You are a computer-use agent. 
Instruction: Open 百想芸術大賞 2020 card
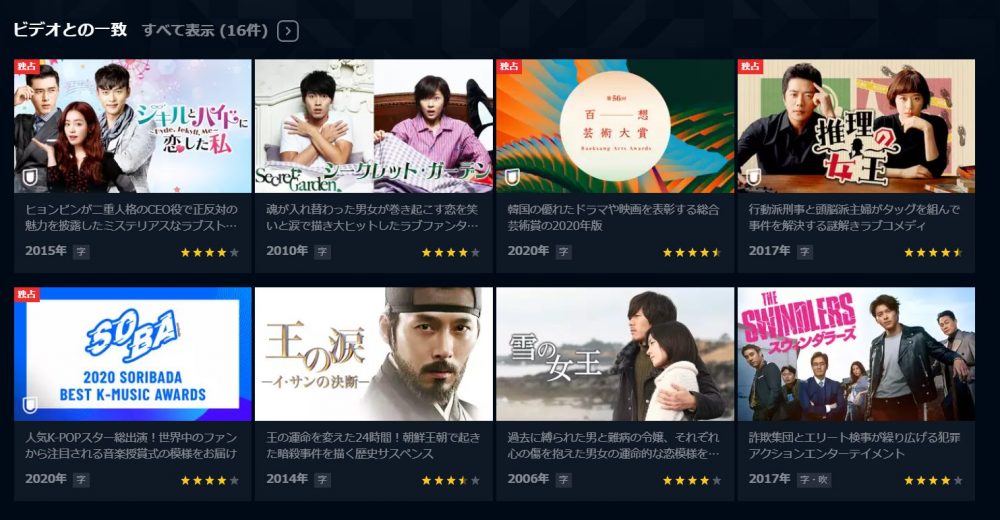[615, 126]
